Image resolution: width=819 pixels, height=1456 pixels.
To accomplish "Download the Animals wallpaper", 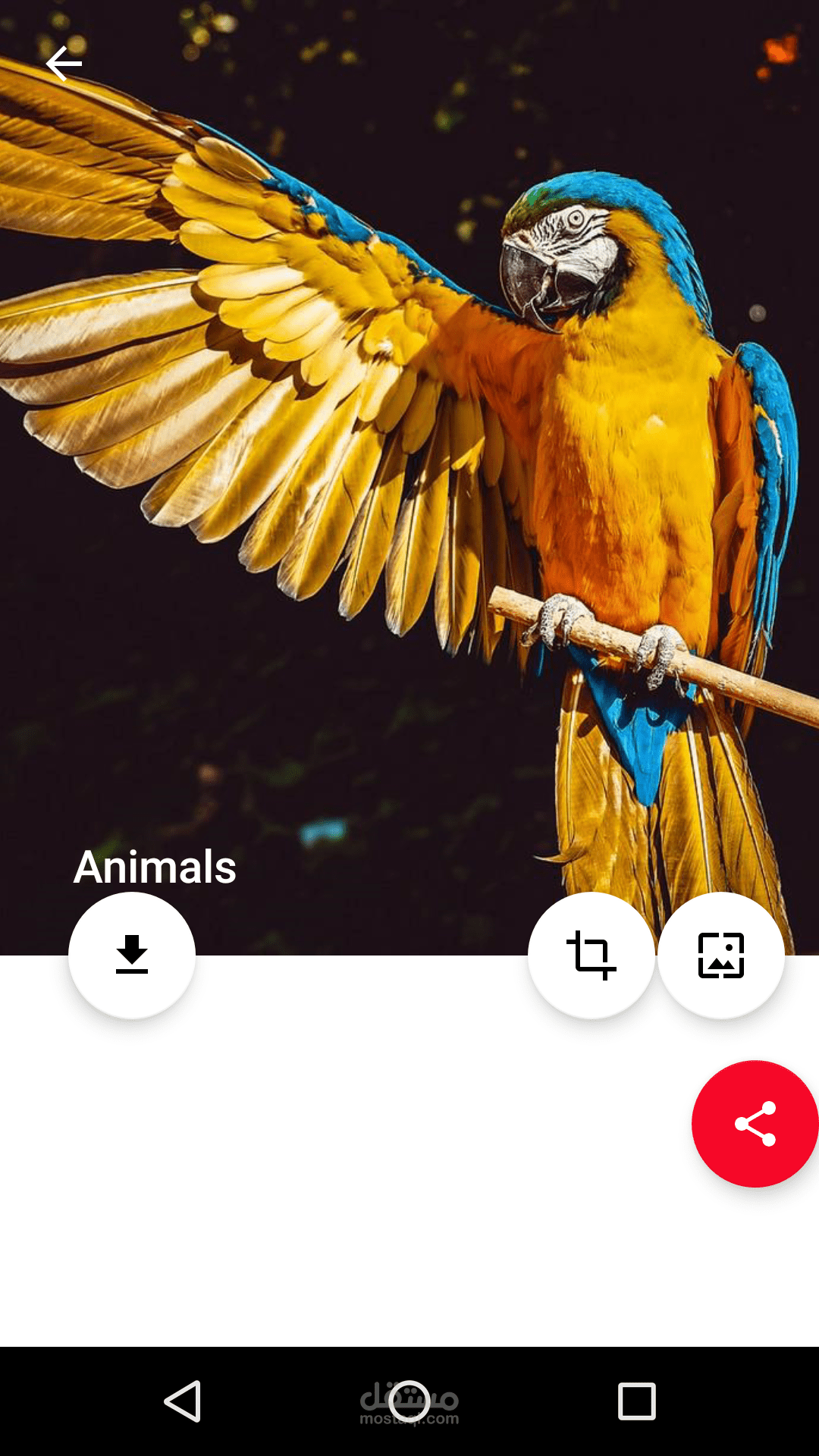I will pos(132,955).
